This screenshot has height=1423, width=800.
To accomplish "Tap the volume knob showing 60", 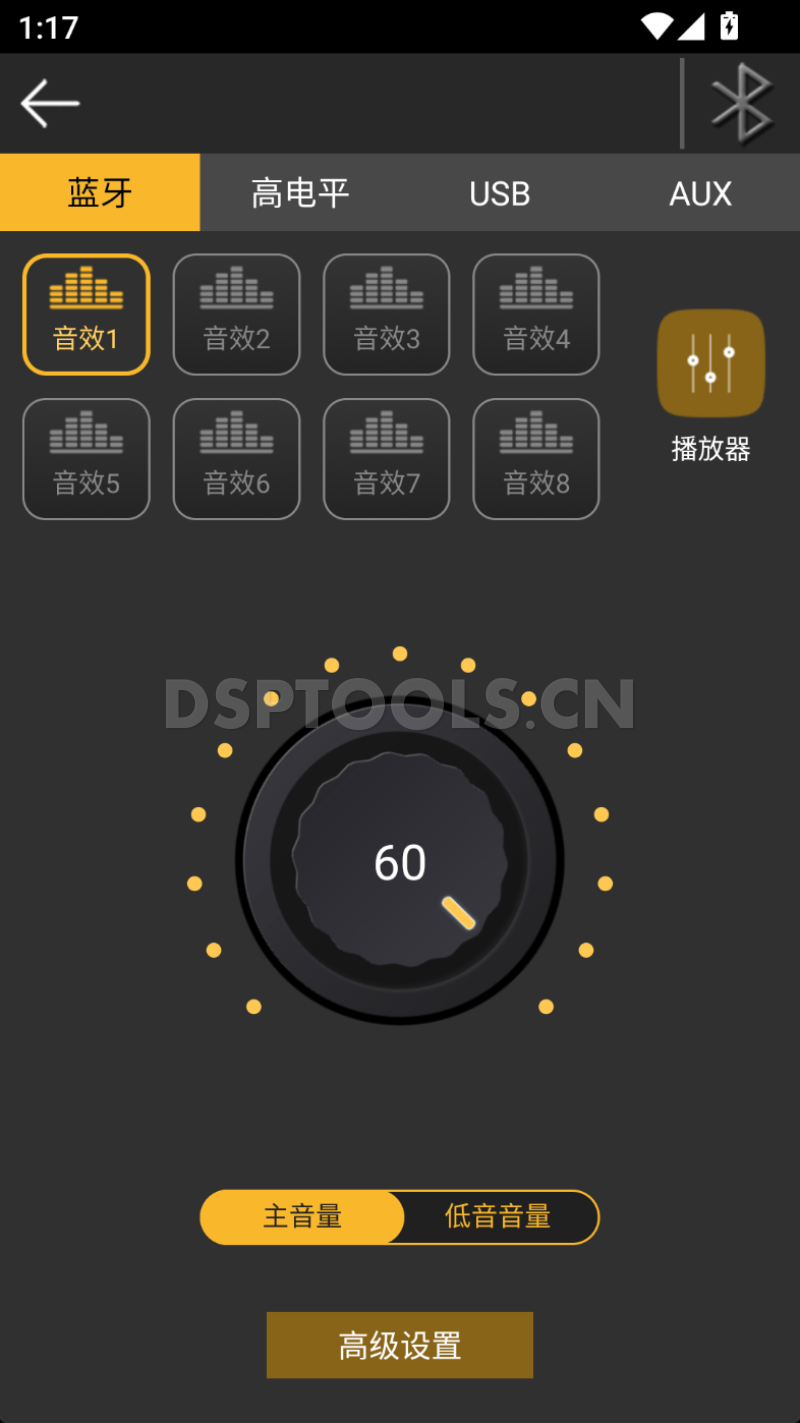I will coord(400,862).
